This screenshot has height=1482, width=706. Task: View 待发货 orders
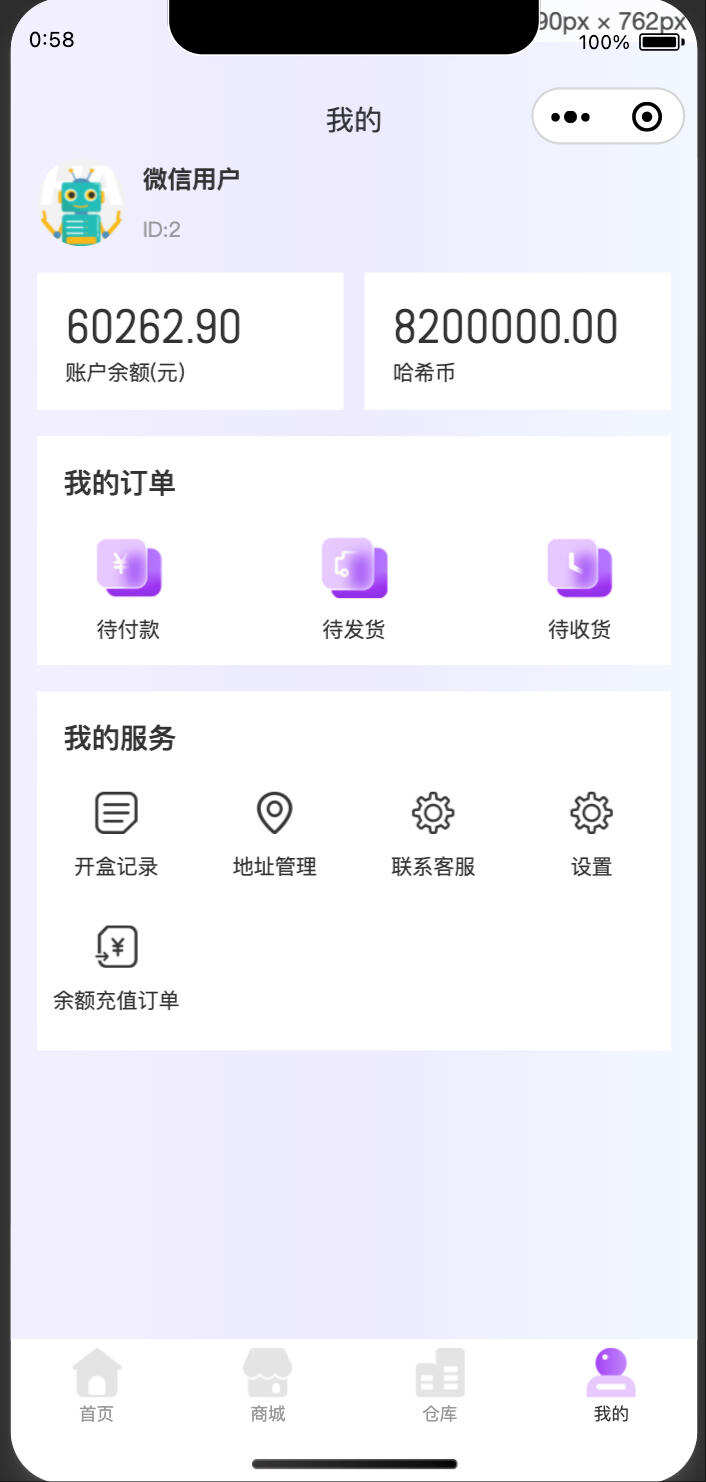354,588
